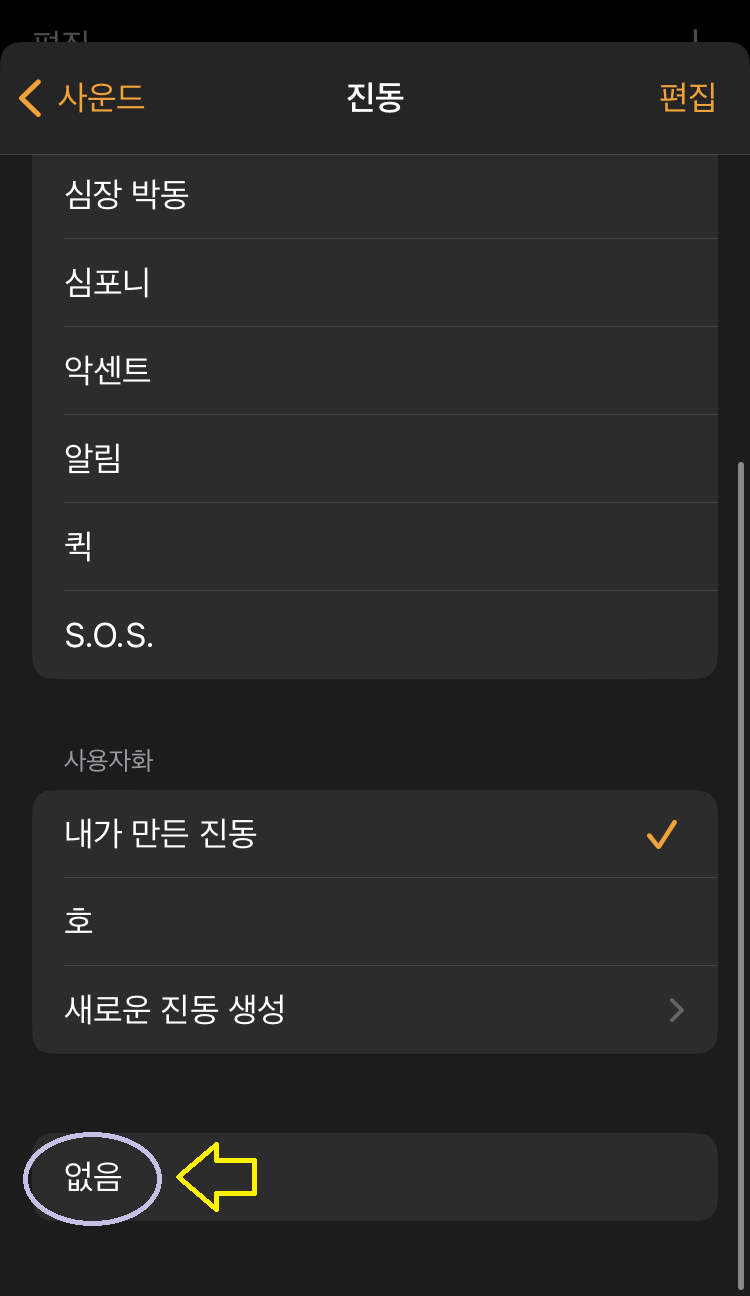Image resolution: width=750 pixels, height=1296 pixels.
Task: Set vibration to 없음
Action: (x=375, y=1177)
